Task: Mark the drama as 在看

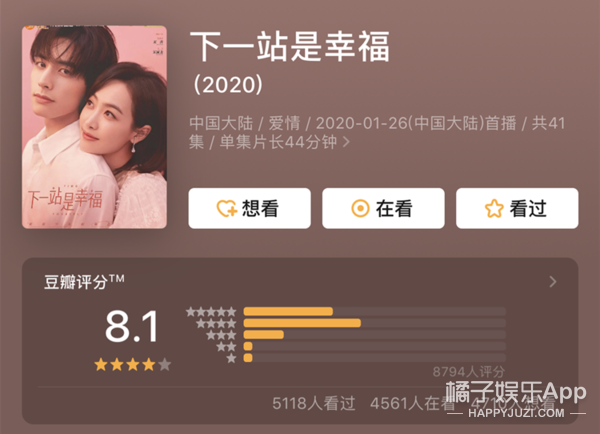Action: tap(383, 208)
